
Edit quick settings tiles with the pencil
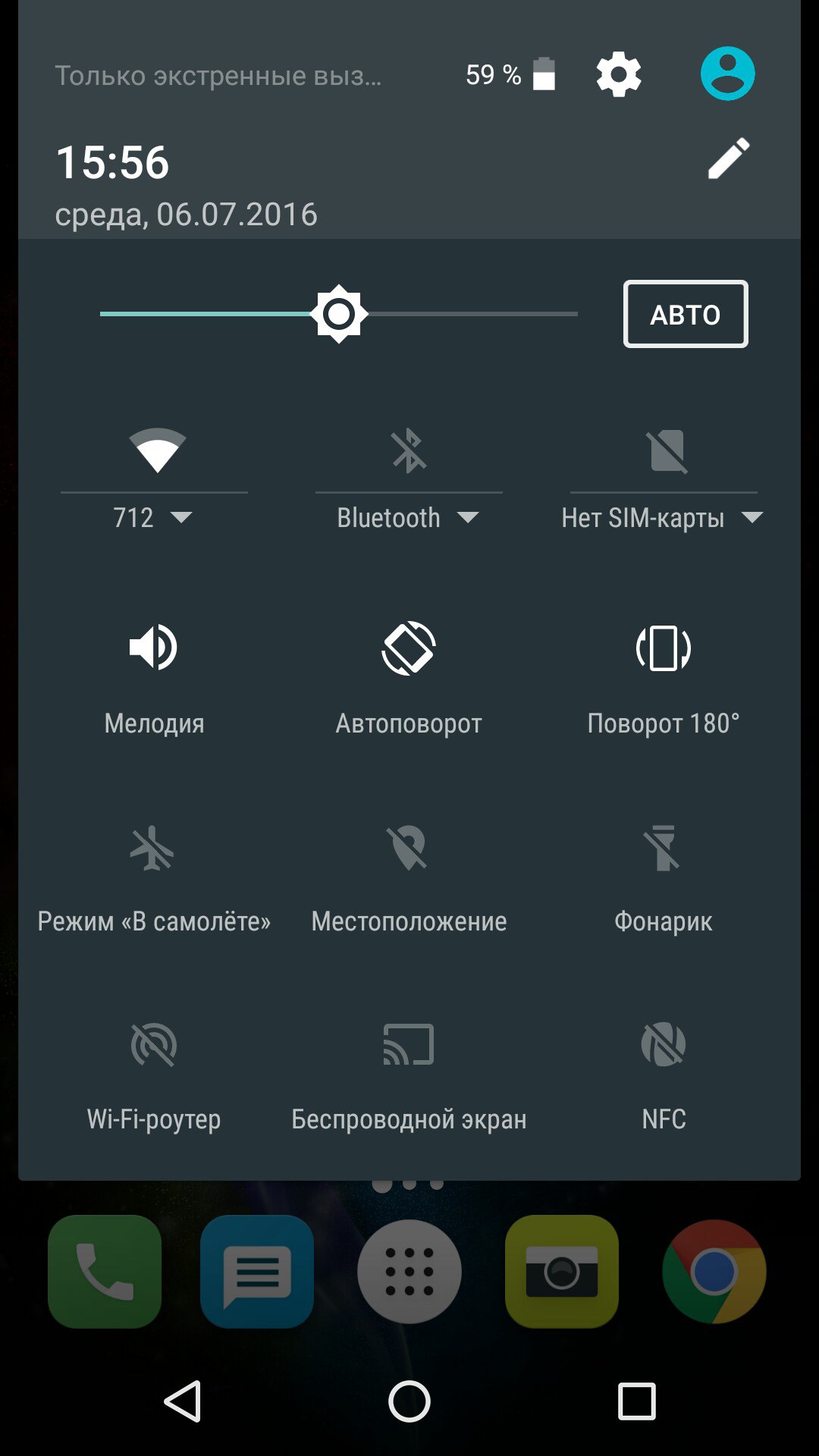pyautogui.click(x=729, y=158)
